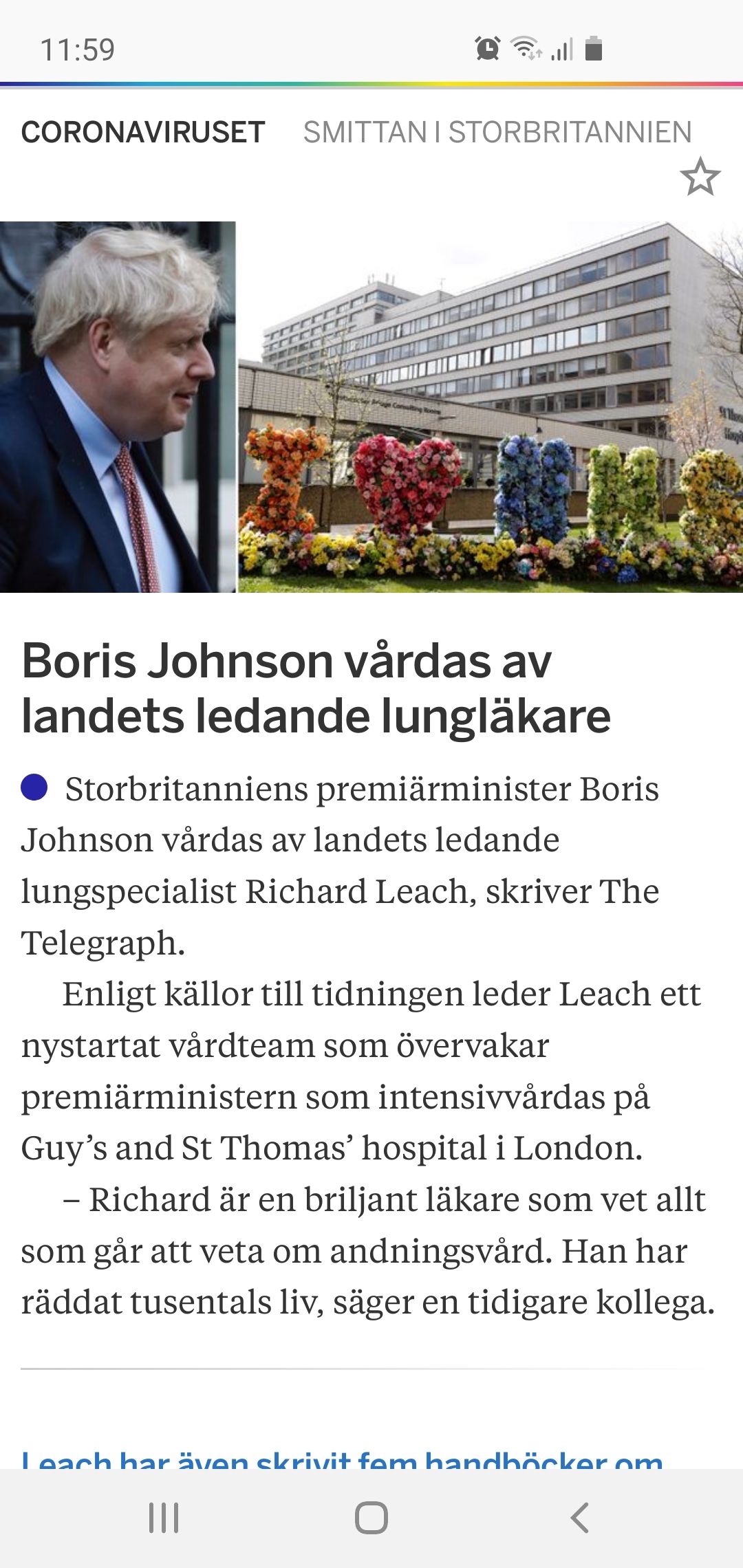Open the SMITTAN I STORBRITANNIEN tag
This screenshot has width=743, height=1568.
[x=497, y=132]
